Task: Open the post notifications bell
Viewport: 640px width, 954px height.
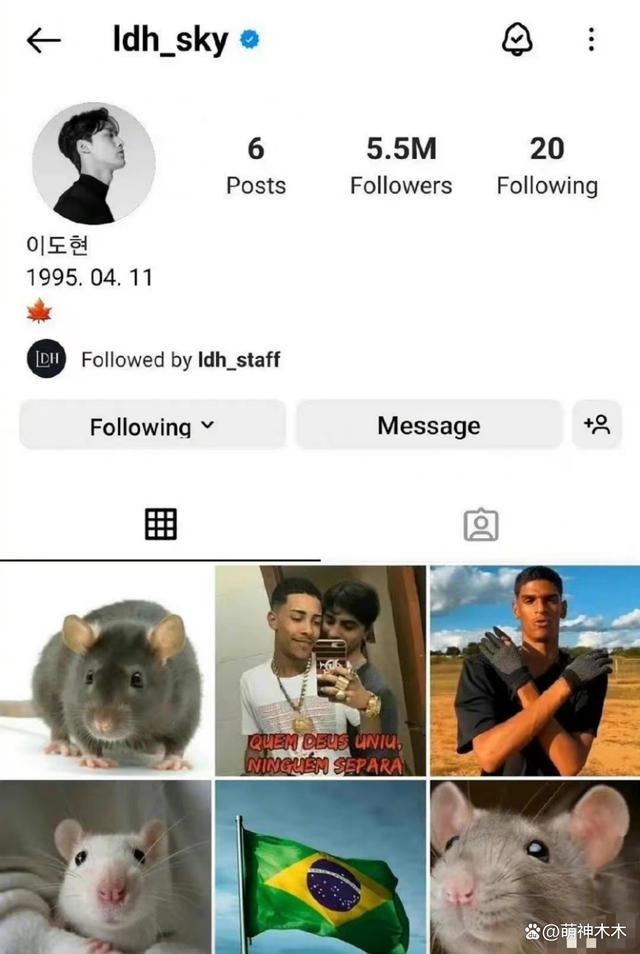Action: pyautogui.click(x=517, y=40)
